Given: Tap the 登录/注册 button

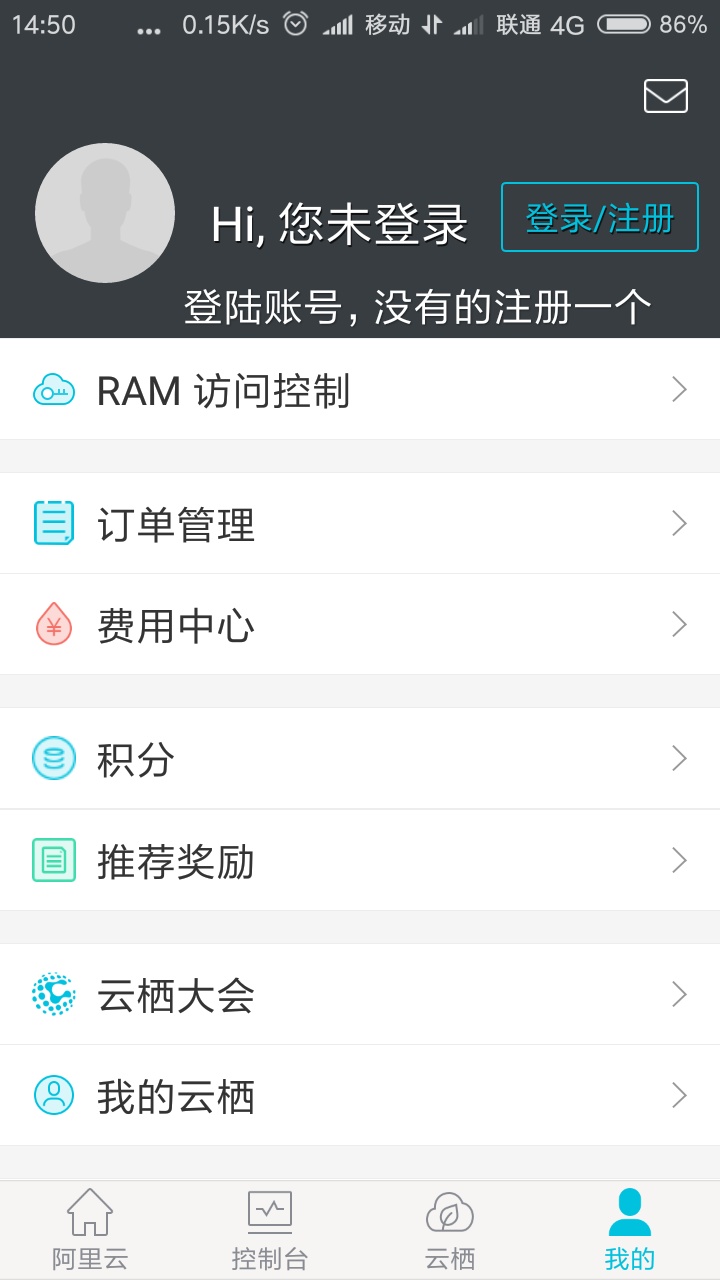Looking at the screenshot, I should (599, 217).
